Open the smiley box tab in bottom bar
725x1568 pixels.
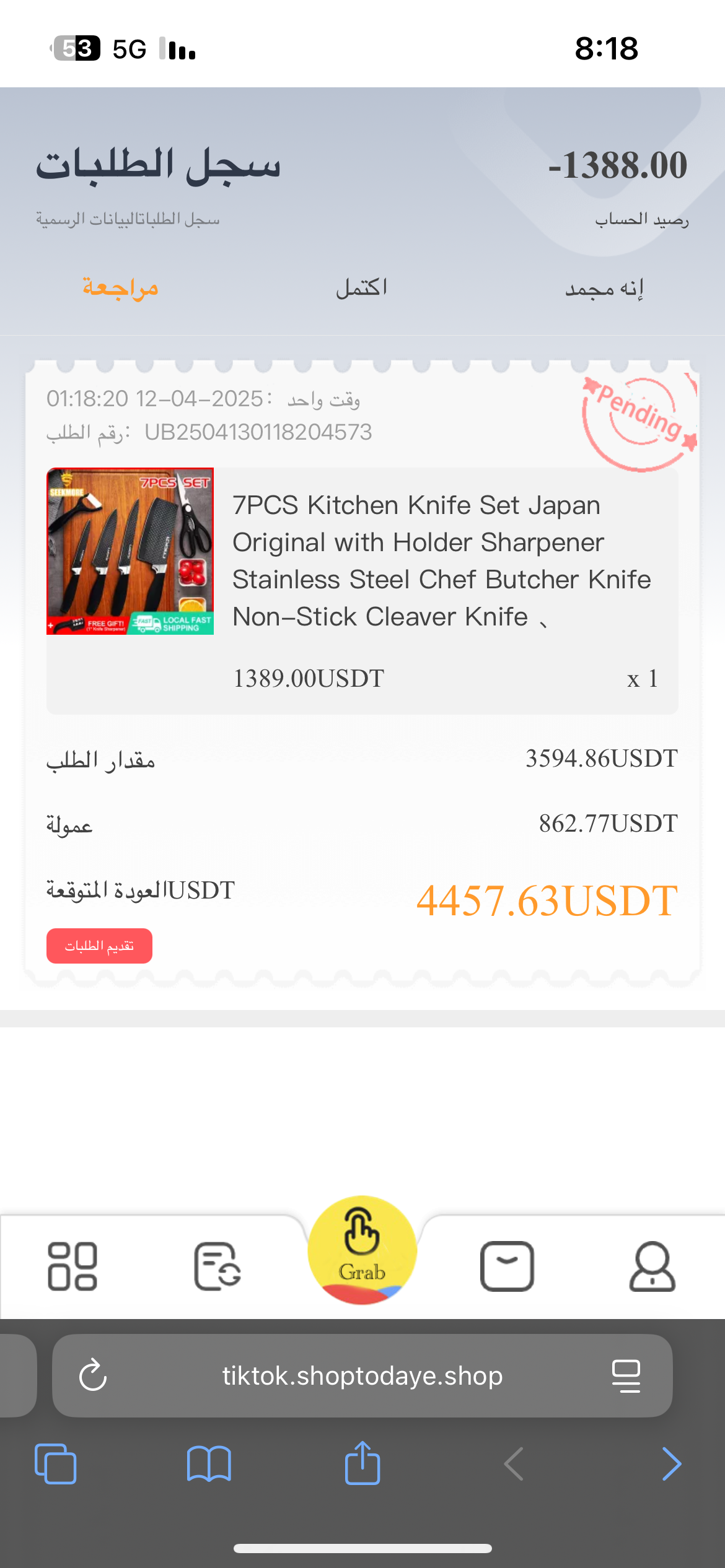(507, 1266)
